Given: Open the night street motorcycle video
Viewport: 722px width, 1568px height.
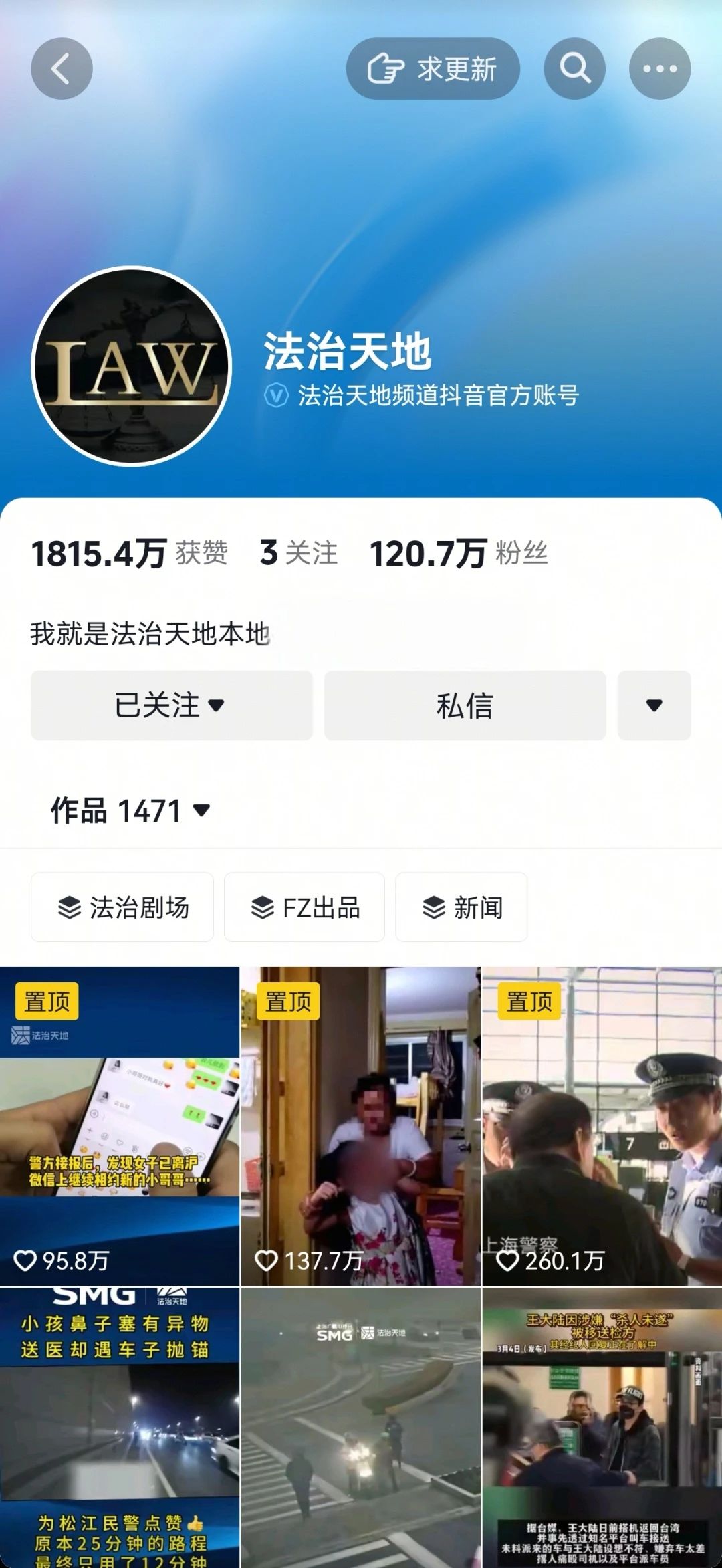Looking at the screenshot, I should [360, 1428].
